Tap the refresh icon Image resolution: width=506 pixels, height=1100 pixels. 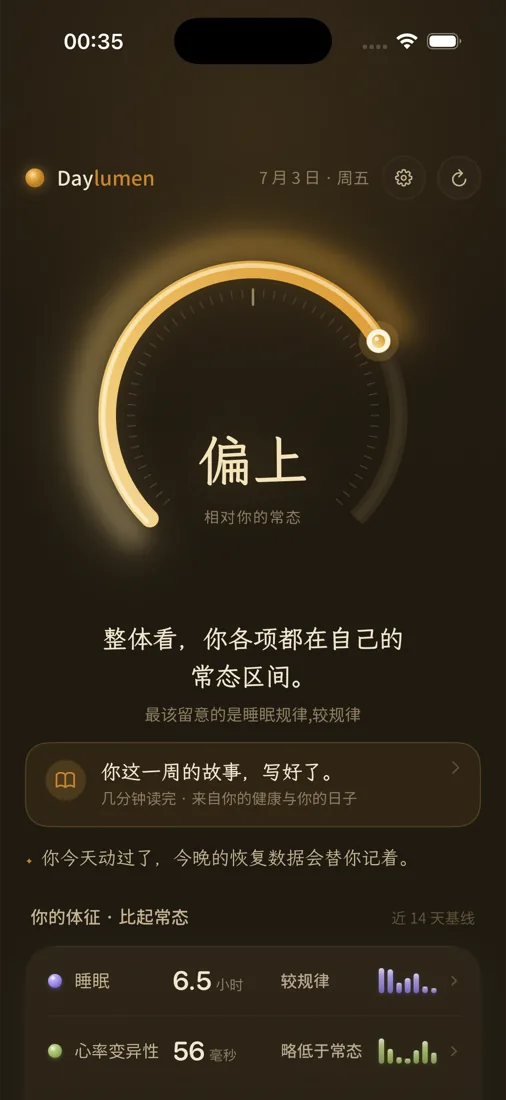pos(459,178)
